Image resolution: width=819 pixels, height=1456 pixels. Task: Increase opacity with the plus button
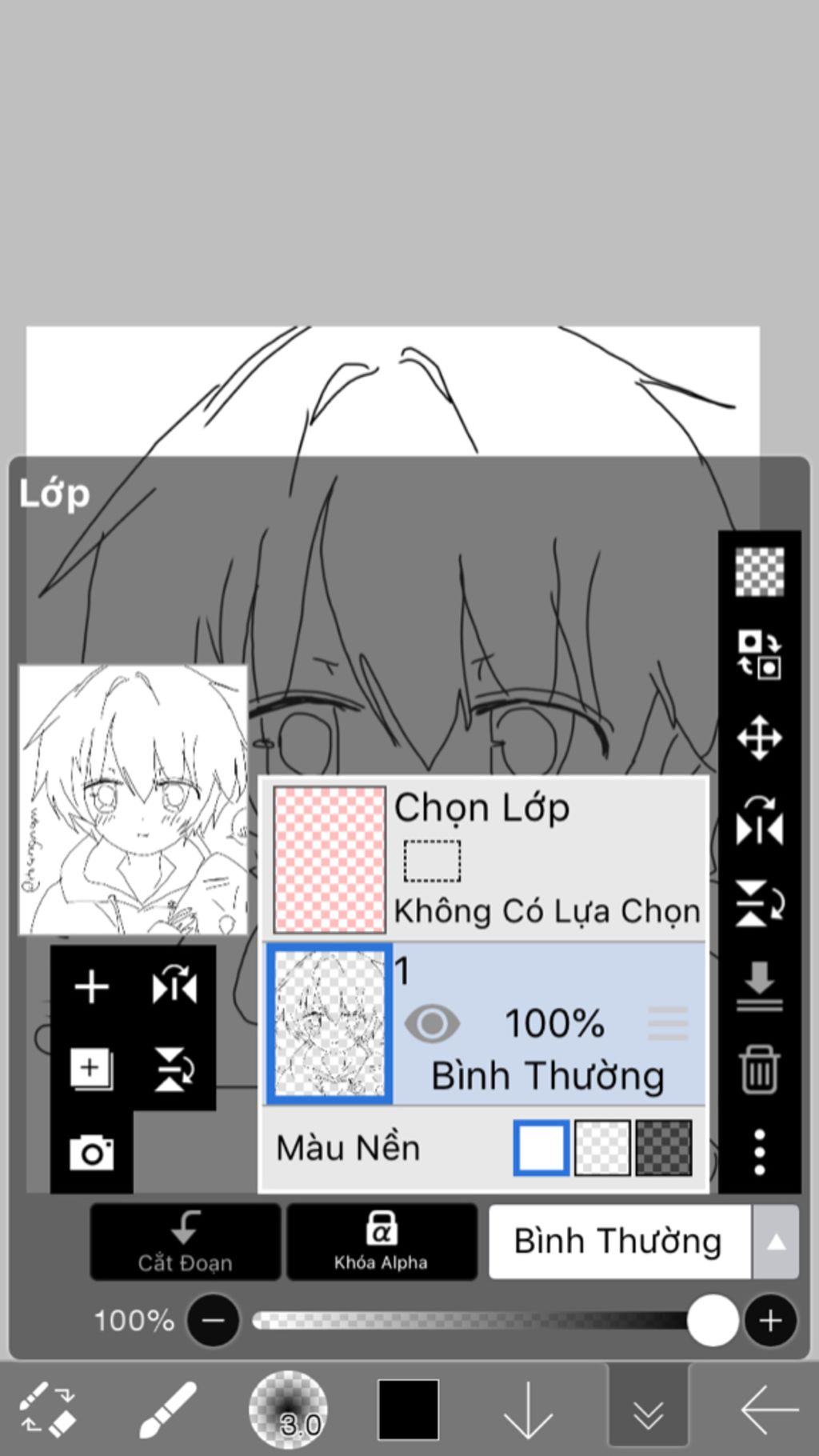point(770,1320)
